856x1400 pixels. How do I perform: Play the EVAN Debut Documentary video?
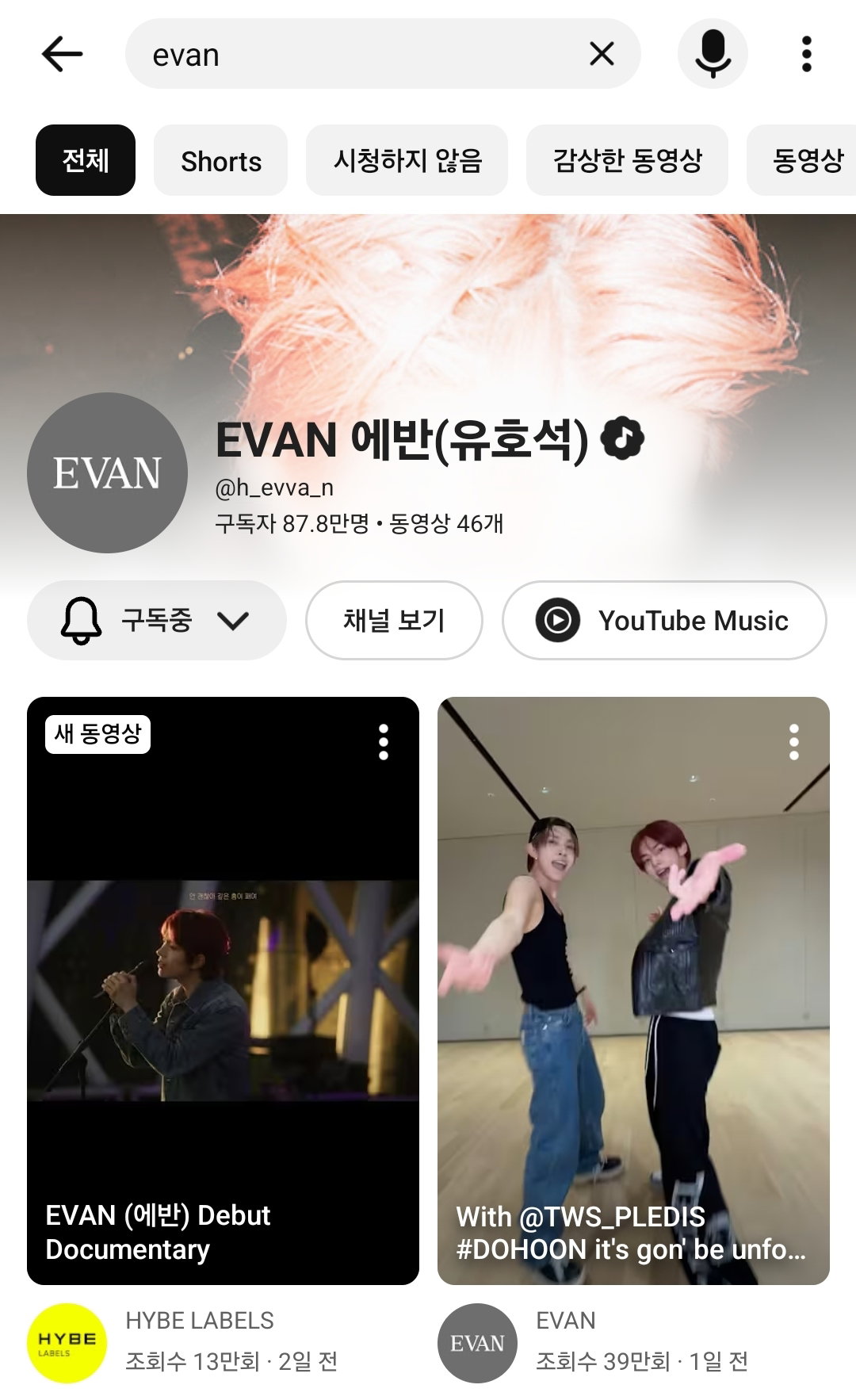(223, 991)
